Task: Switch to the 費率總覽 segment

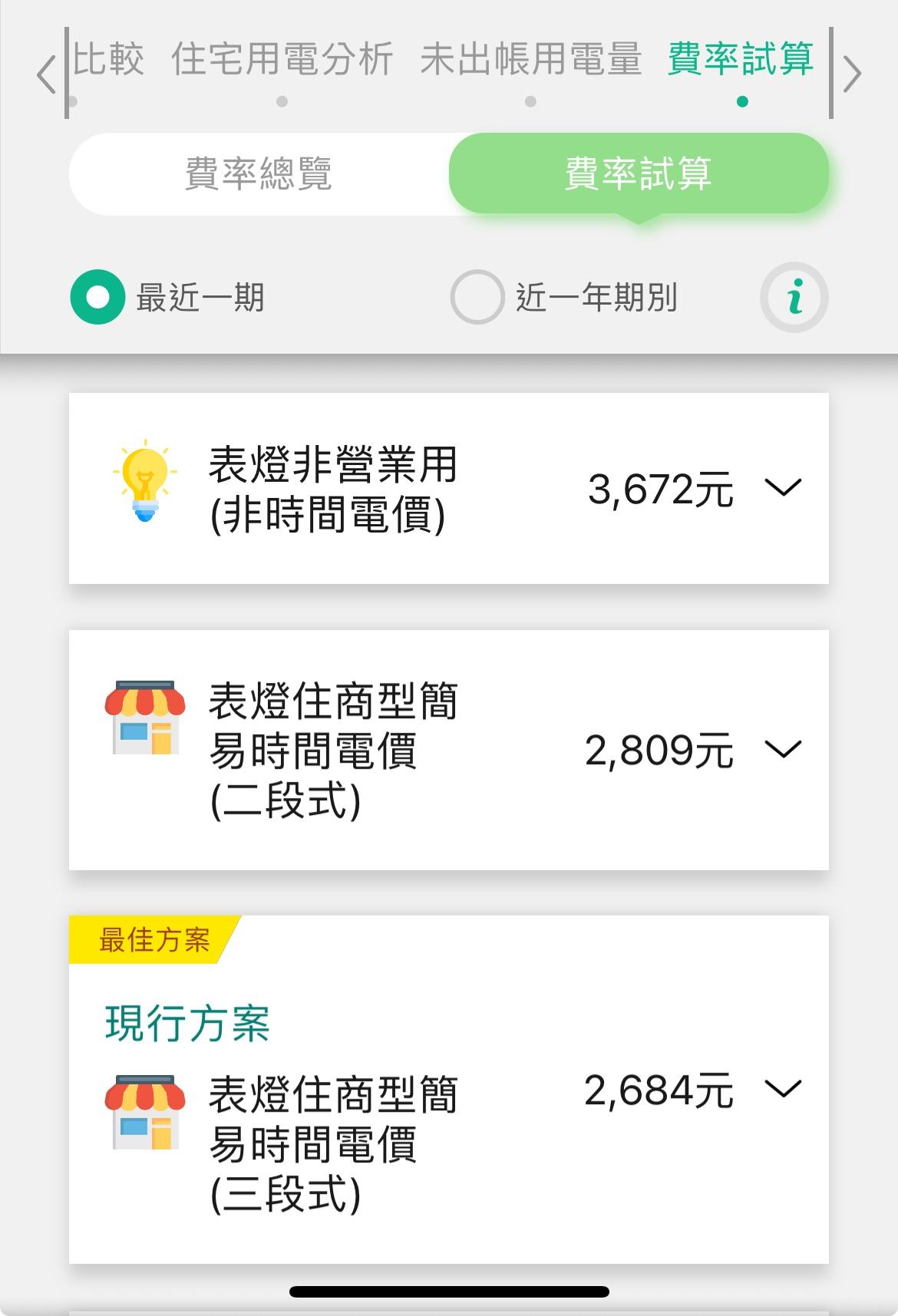Action: (259, 173)
